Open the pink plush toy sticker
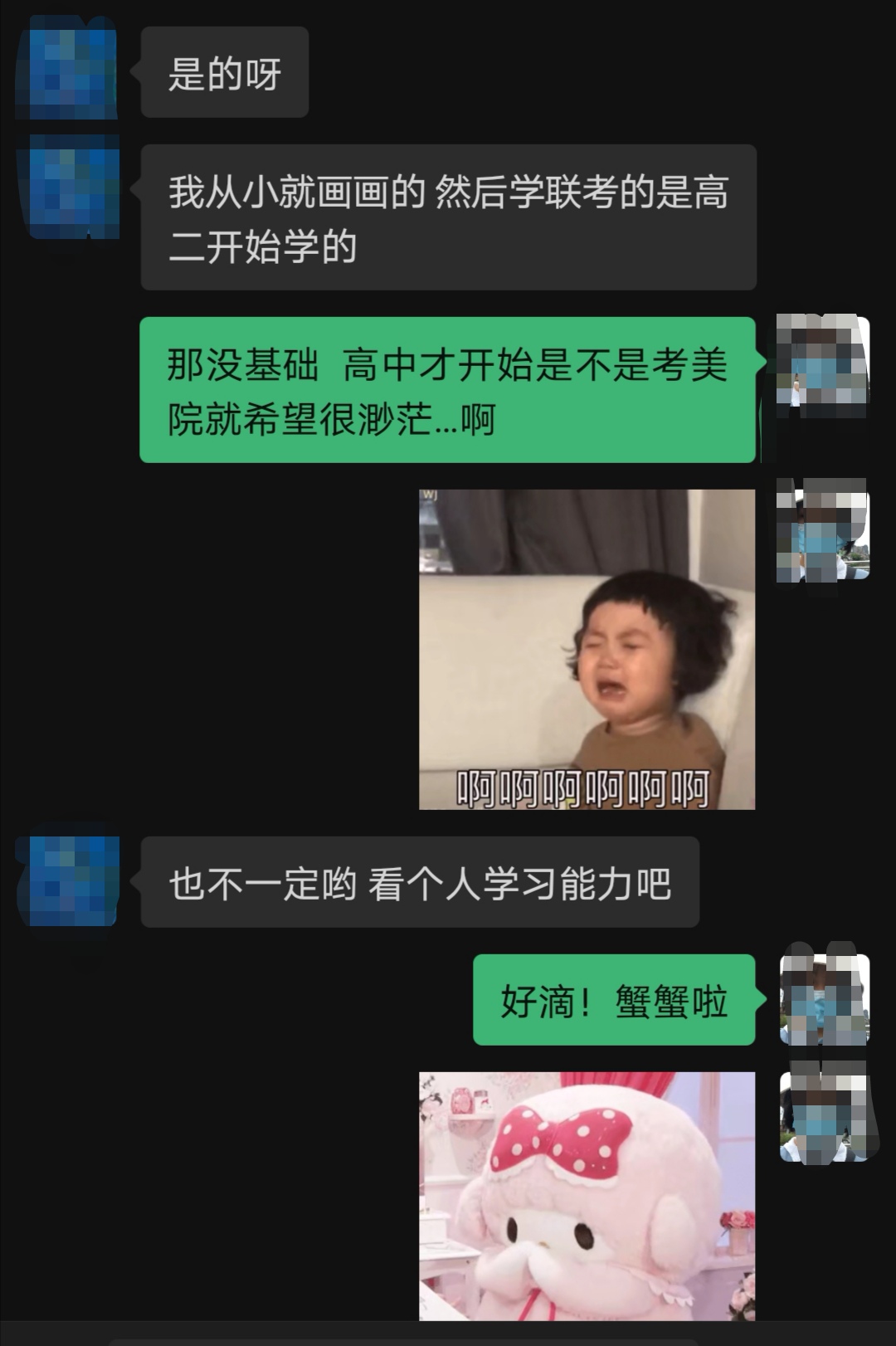The image size is (896, 1346). [x=587, y=1195]
